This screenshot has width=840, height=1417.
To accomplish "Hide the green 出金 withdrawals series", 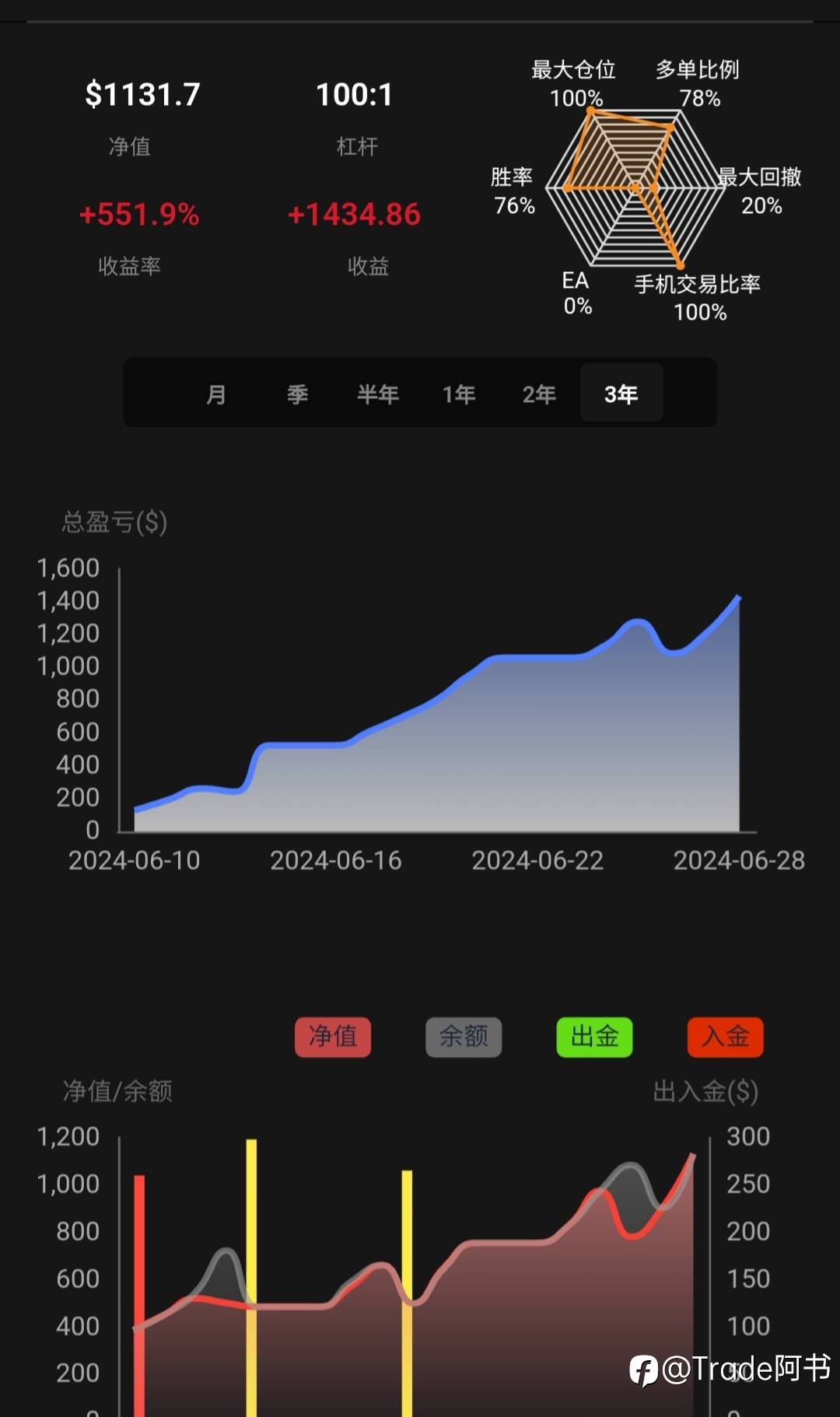I will [593, 1037].
